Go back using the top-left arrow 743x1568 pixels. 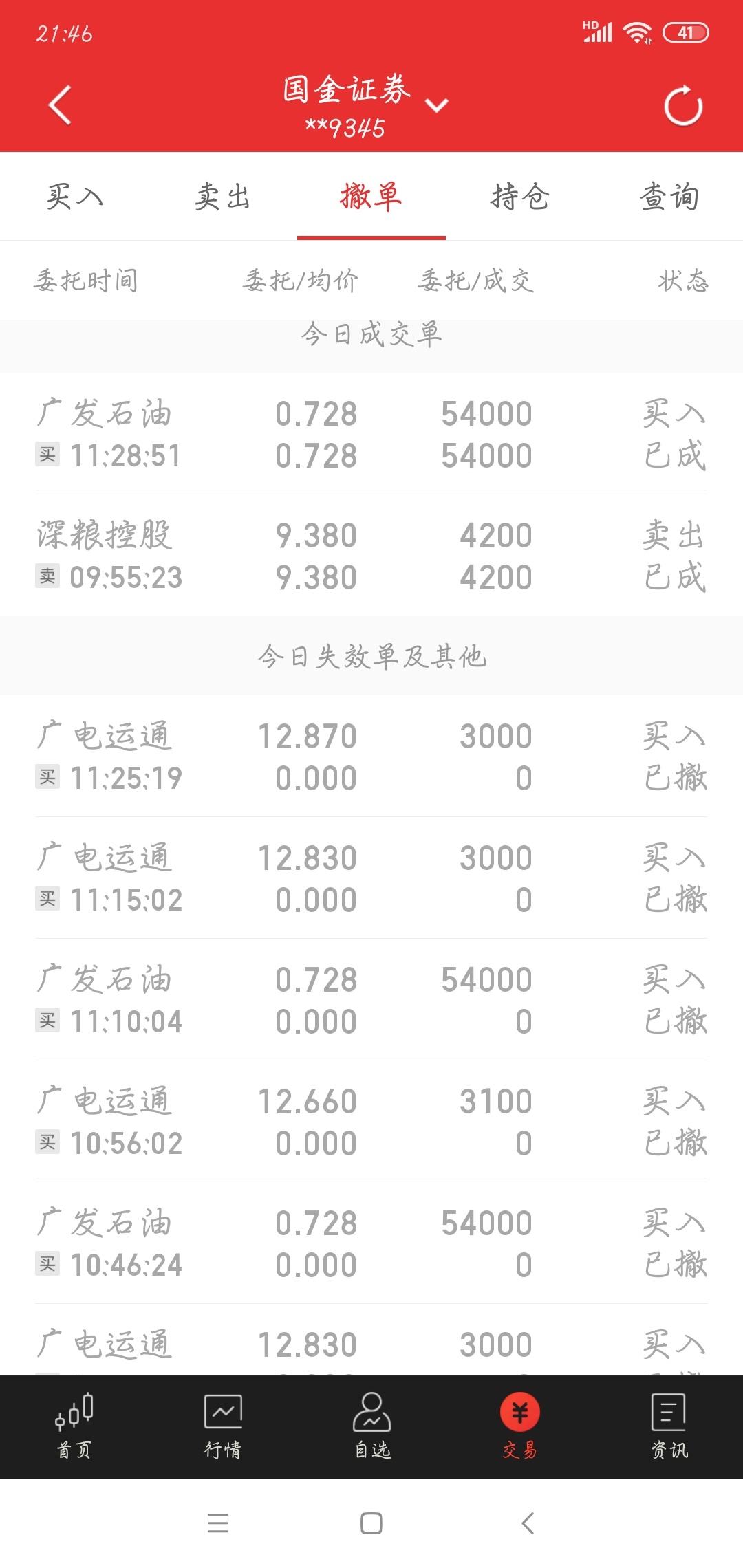[x=60, y=105]
